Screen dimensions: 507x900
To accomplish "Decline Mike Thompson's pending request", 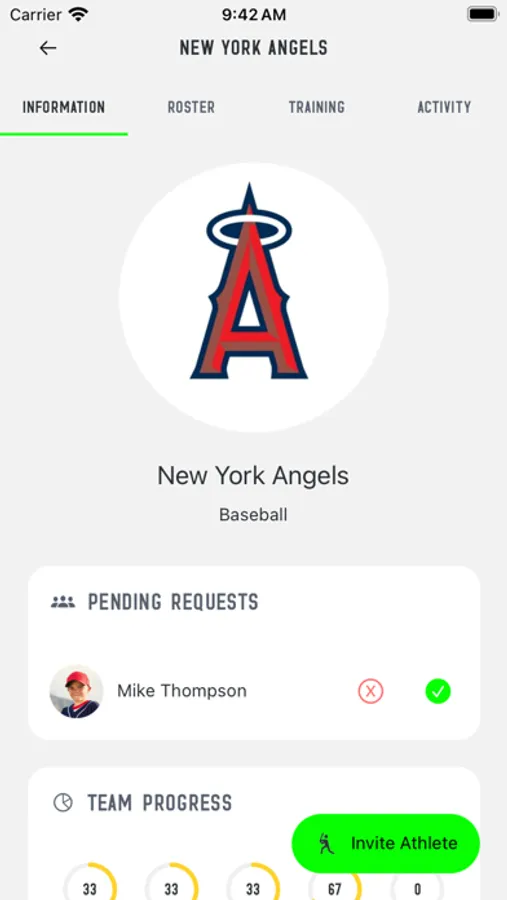I will pyautogui.click(x=371, y=691).
